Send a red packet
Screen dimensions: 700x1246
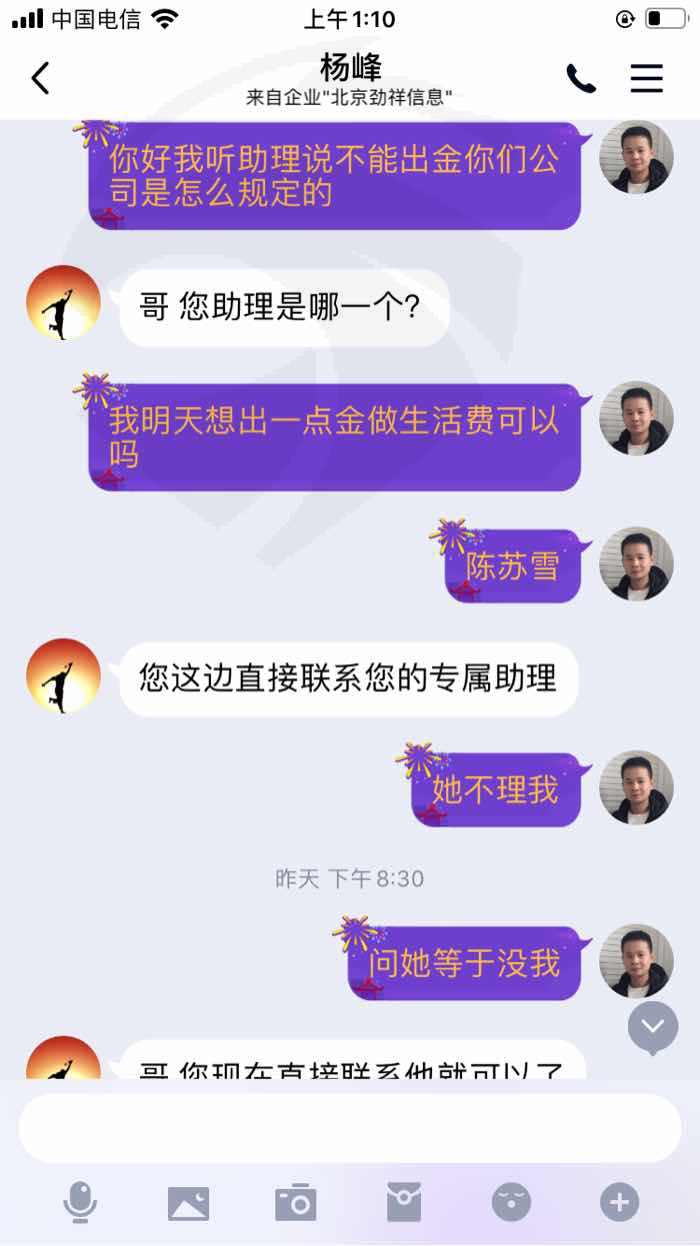tap(404, 1201)
